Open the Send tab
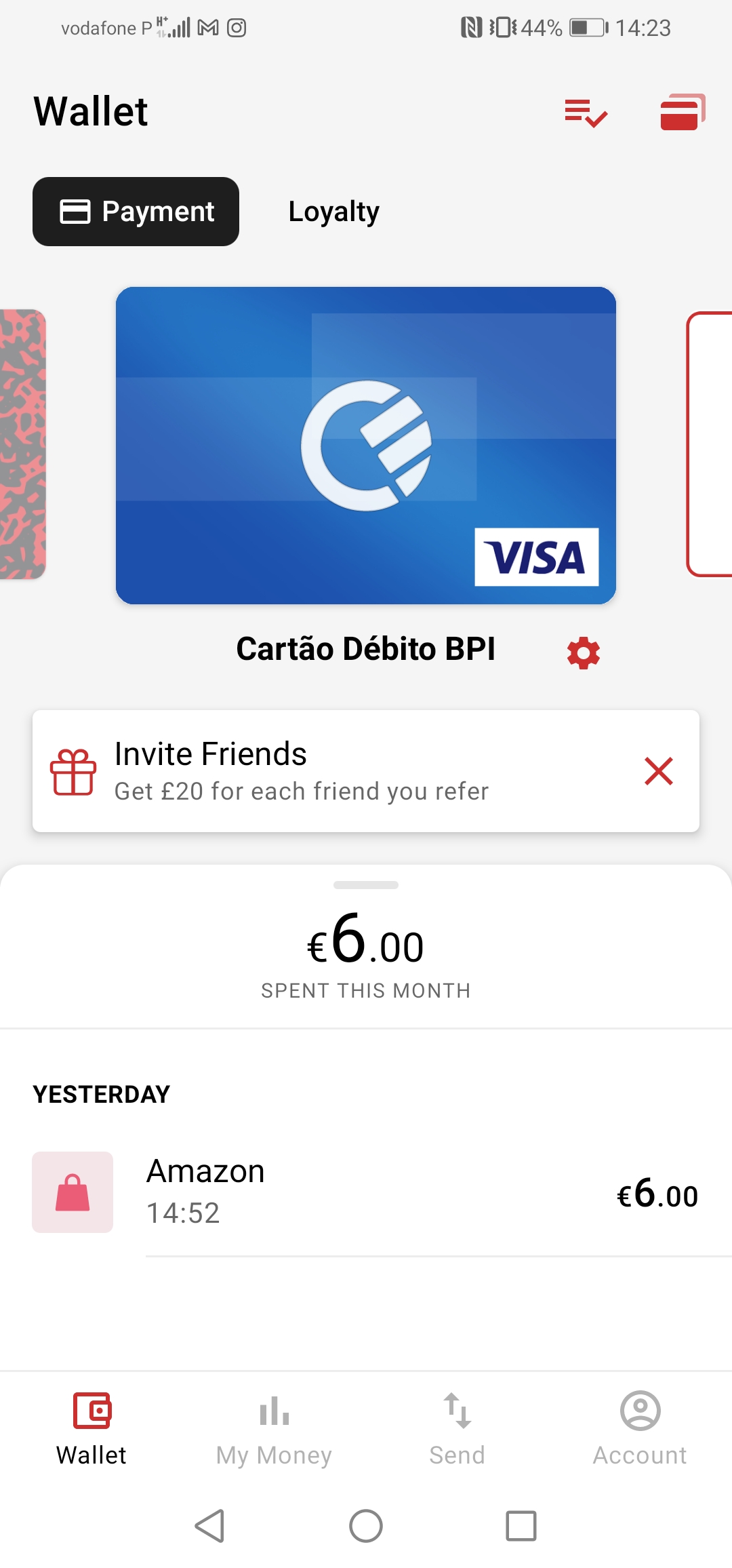The image size is (732, 1568). pyautogui.click(x=457, y=1428)
